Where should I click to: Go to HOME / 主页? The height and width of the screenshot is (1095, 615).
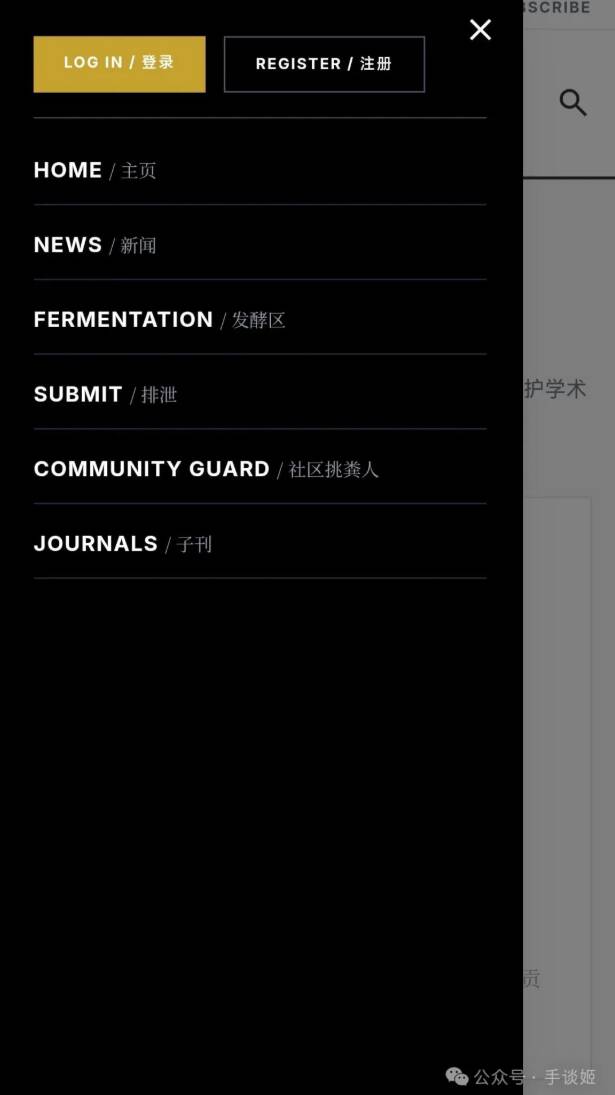point(95,171)
